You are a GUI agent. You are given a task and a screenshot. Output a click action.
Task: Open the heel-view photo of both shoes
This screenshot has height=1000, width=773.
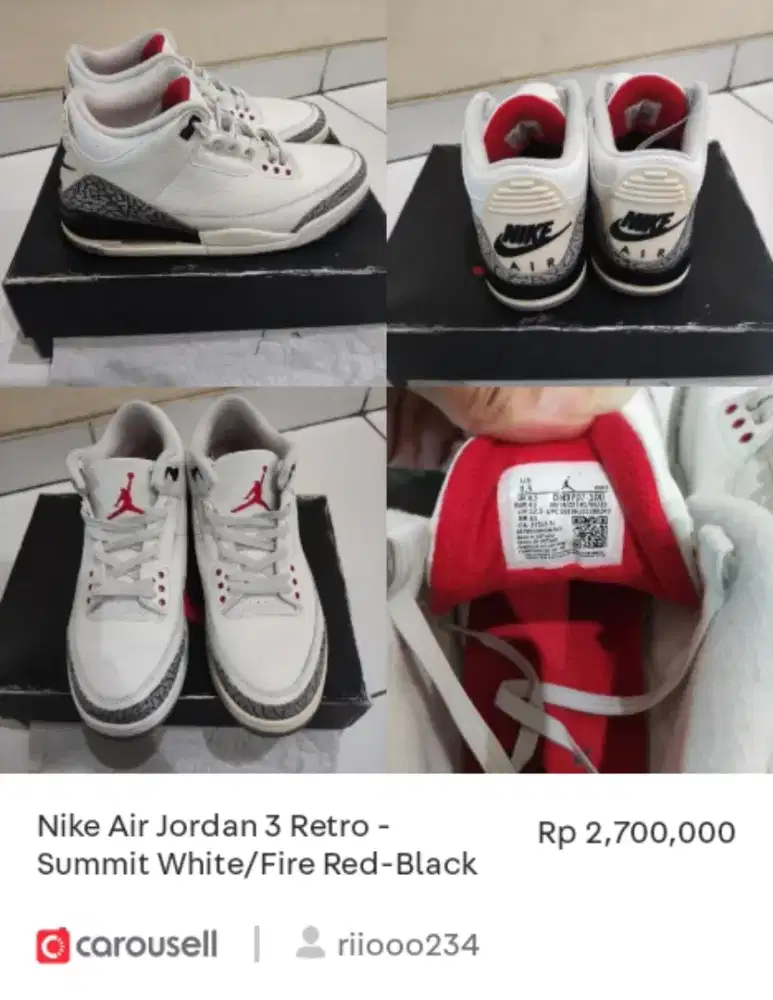point(580,190)
